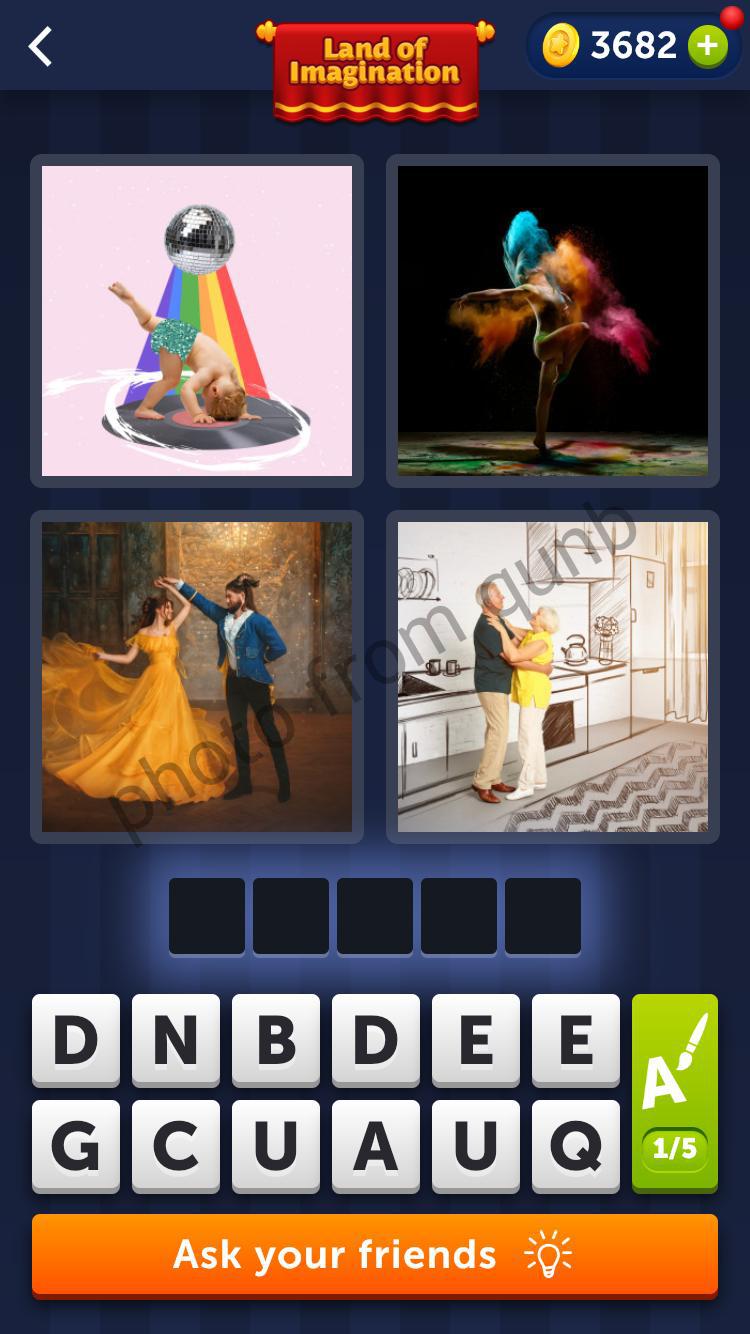Select the letter U tile next to Q
This screenshot has height=1334, width=750.
pyautogui.click(x=476, y=1146)
